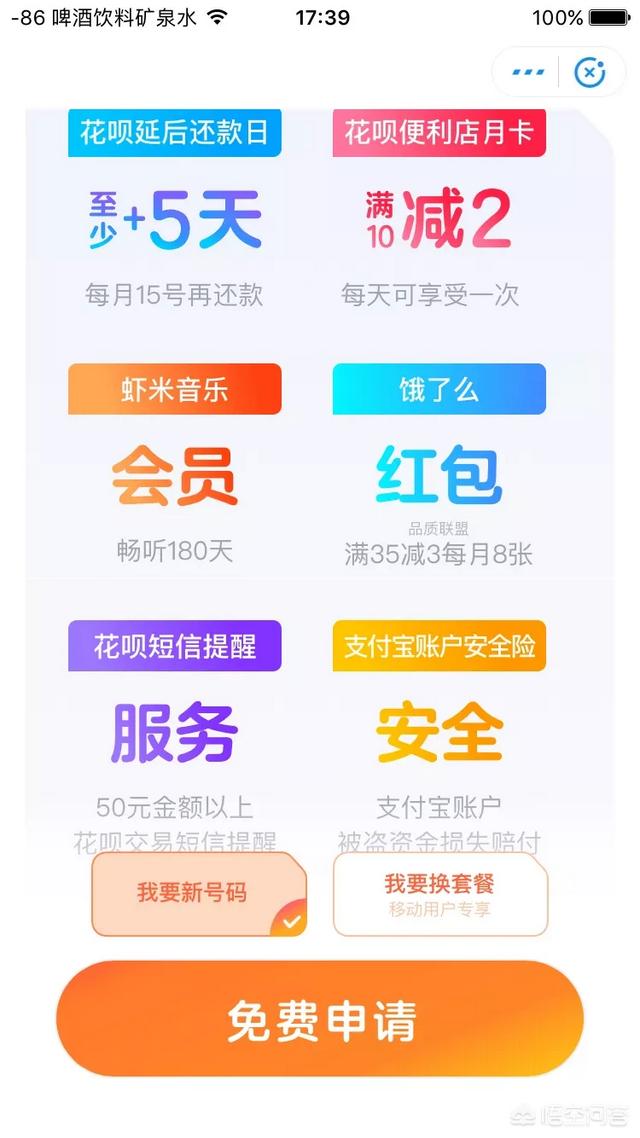Close the mini program
640x1138 pixels.
[x=590, y=72]
